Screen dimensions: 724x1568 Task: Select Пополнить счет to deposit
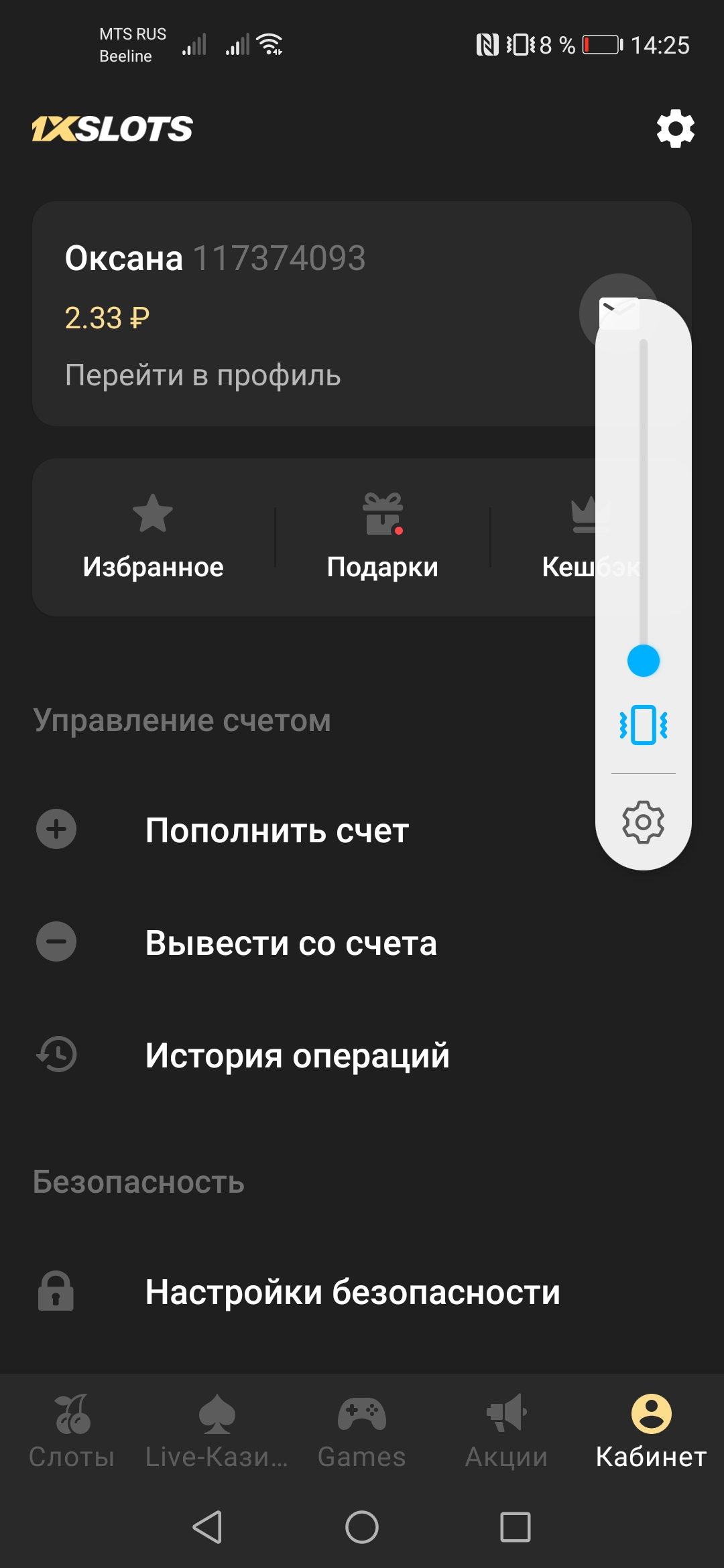click(x=277, y=830)
